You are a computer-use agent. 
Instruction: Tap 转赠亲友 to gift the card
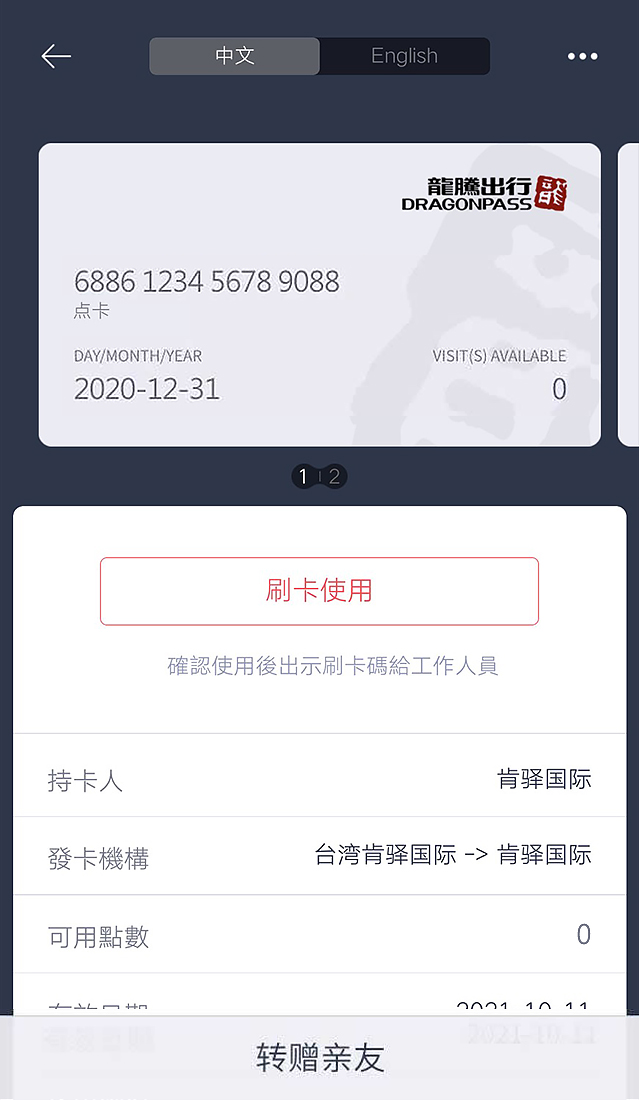pos(319,1058)
